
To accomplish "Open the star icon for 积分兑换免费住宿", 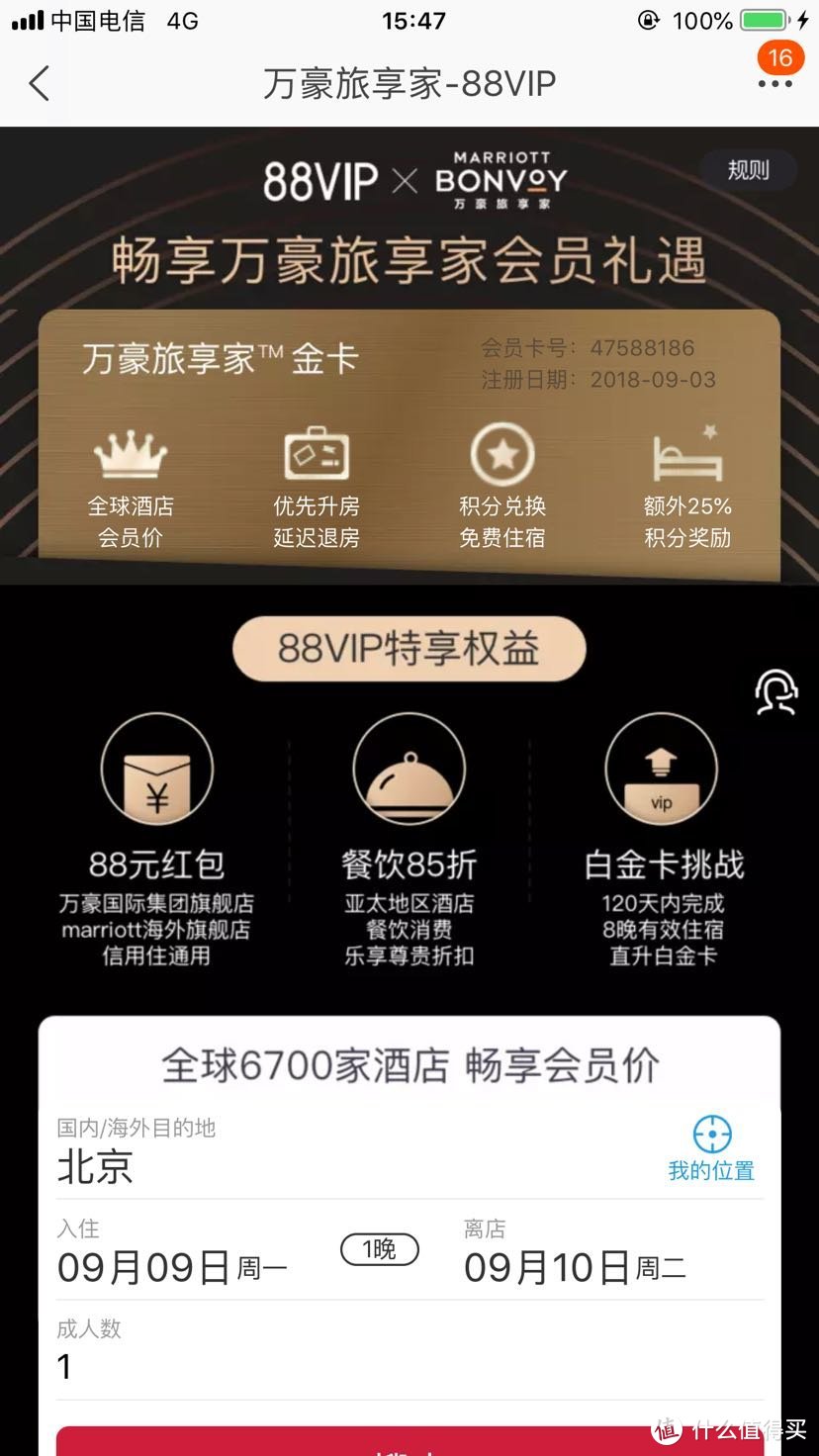I will (501, 455).
